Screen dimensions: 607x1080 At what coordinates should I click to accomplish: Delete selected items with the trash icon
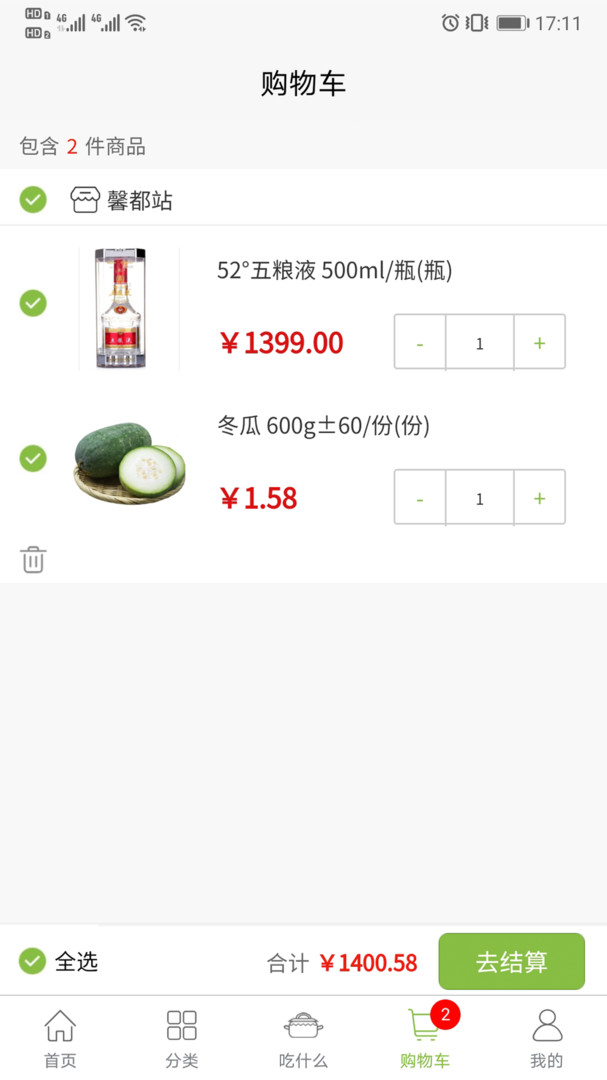tap(33, 559)
